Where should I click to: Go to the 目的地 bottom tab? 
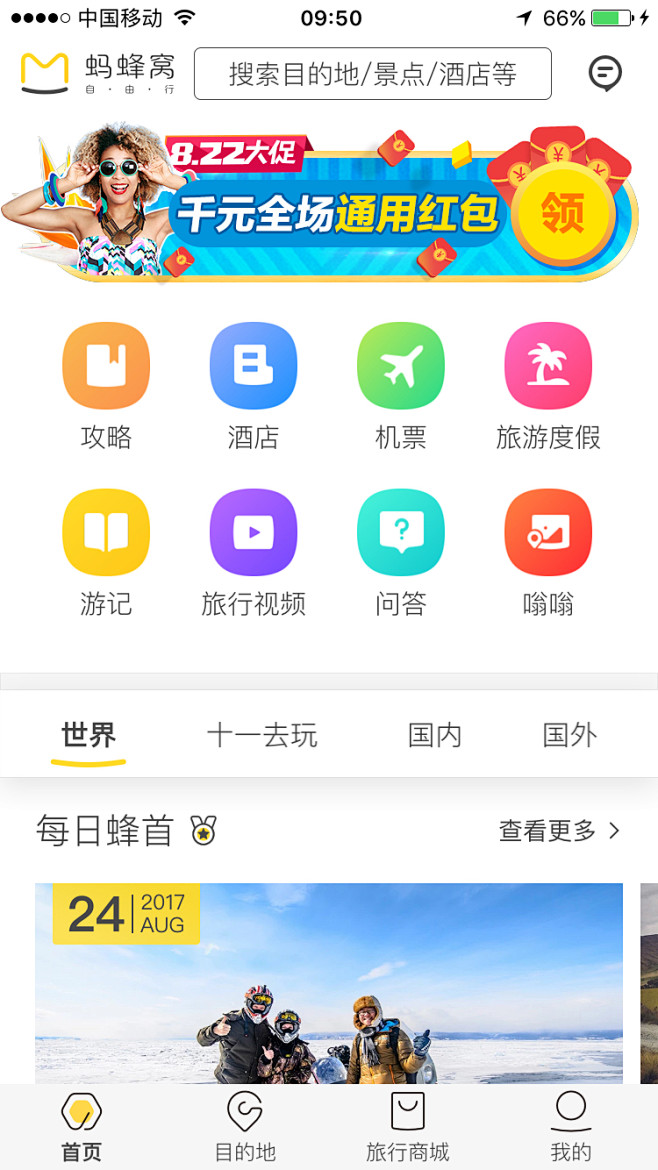pyautogui.click(x=245, y=1127)
